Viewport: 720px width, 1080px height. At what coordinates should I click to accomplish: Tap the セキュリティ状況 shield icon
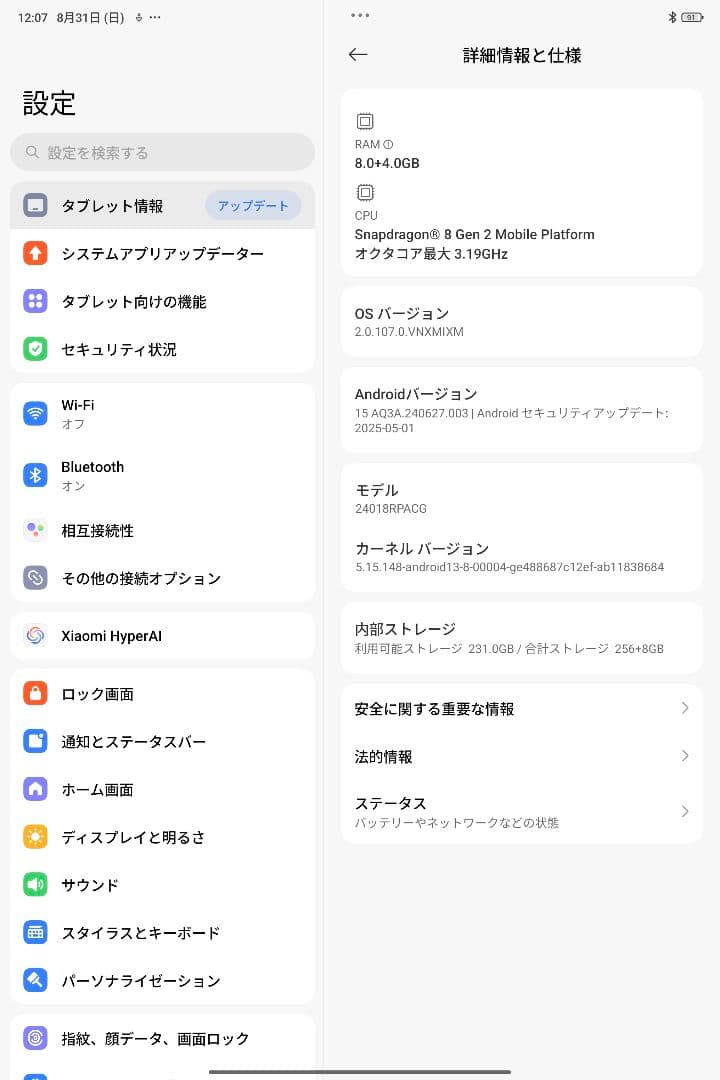(x=36, y=350)
